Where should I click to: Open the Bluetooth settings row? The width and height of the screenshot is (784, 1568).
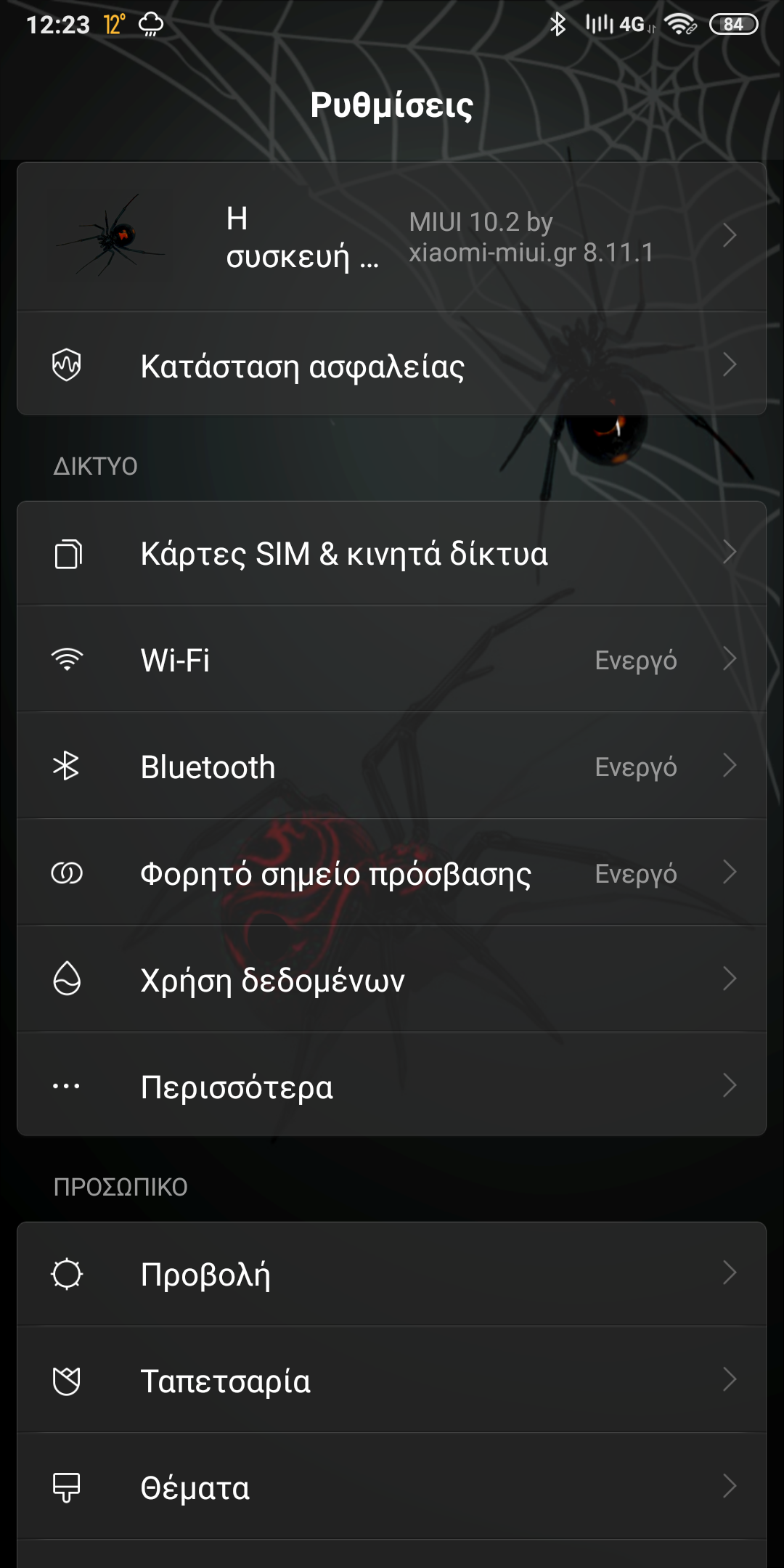point(392,767)
